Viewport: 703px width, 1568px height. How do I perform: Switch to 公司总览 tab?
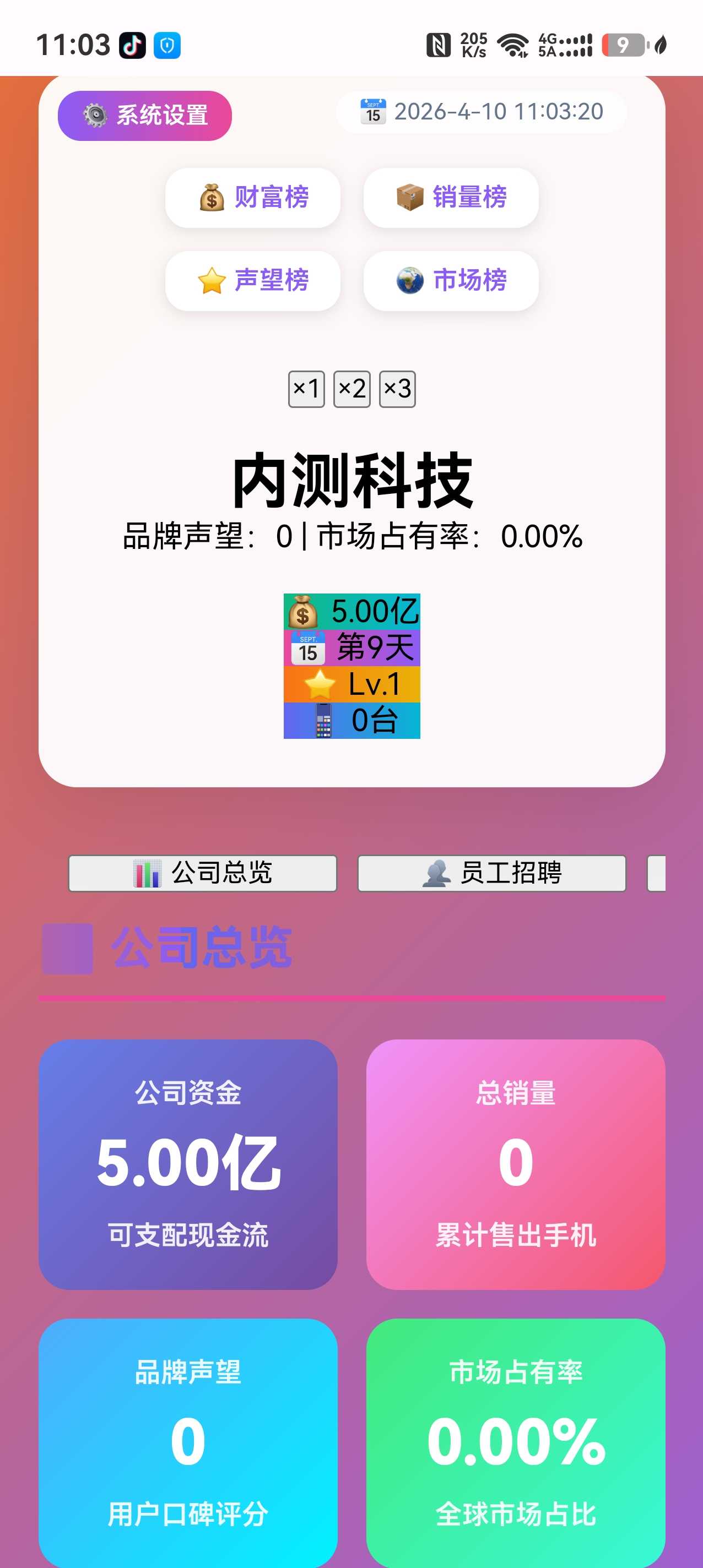202,874
